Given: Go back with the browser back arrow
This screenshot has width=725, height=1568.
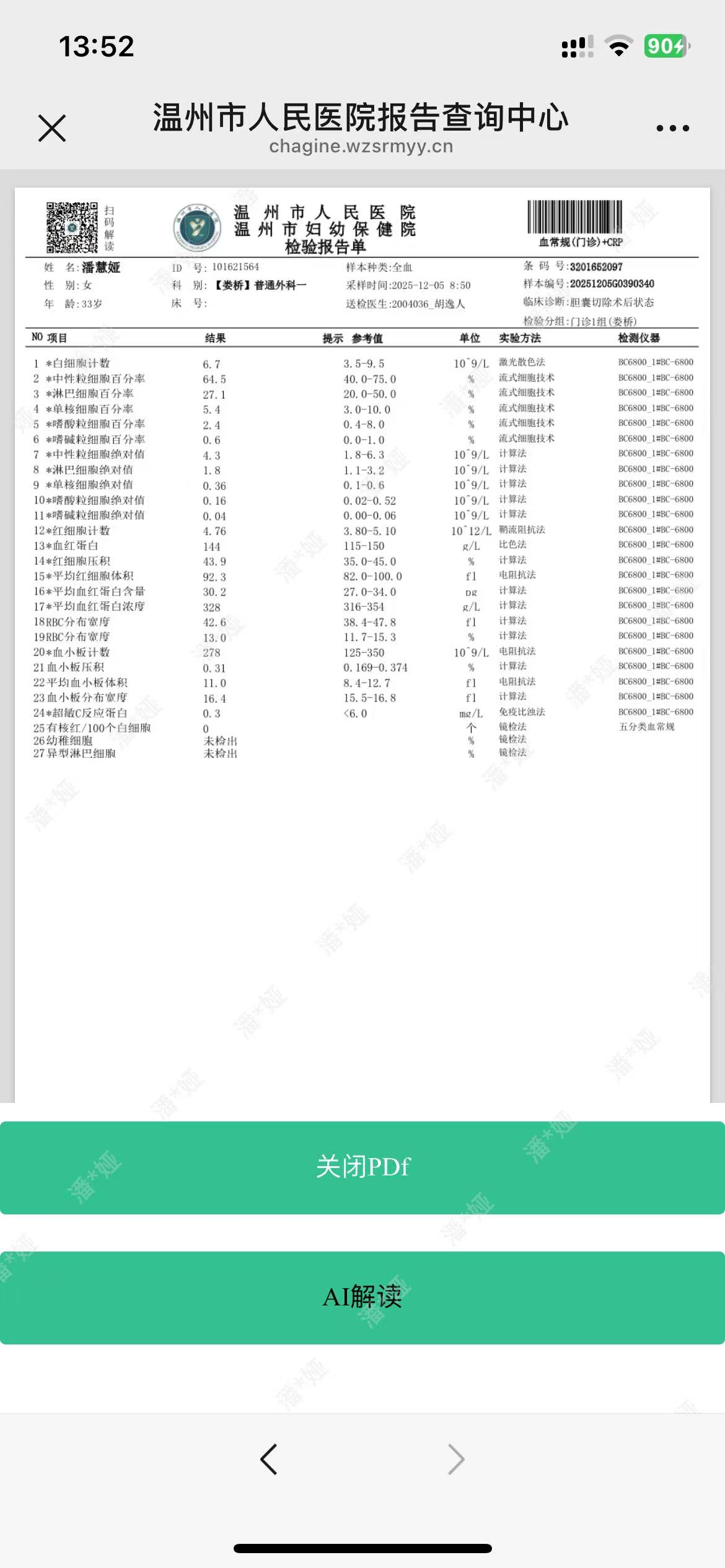Looking at the screenshot, I should coord(269,1460).
